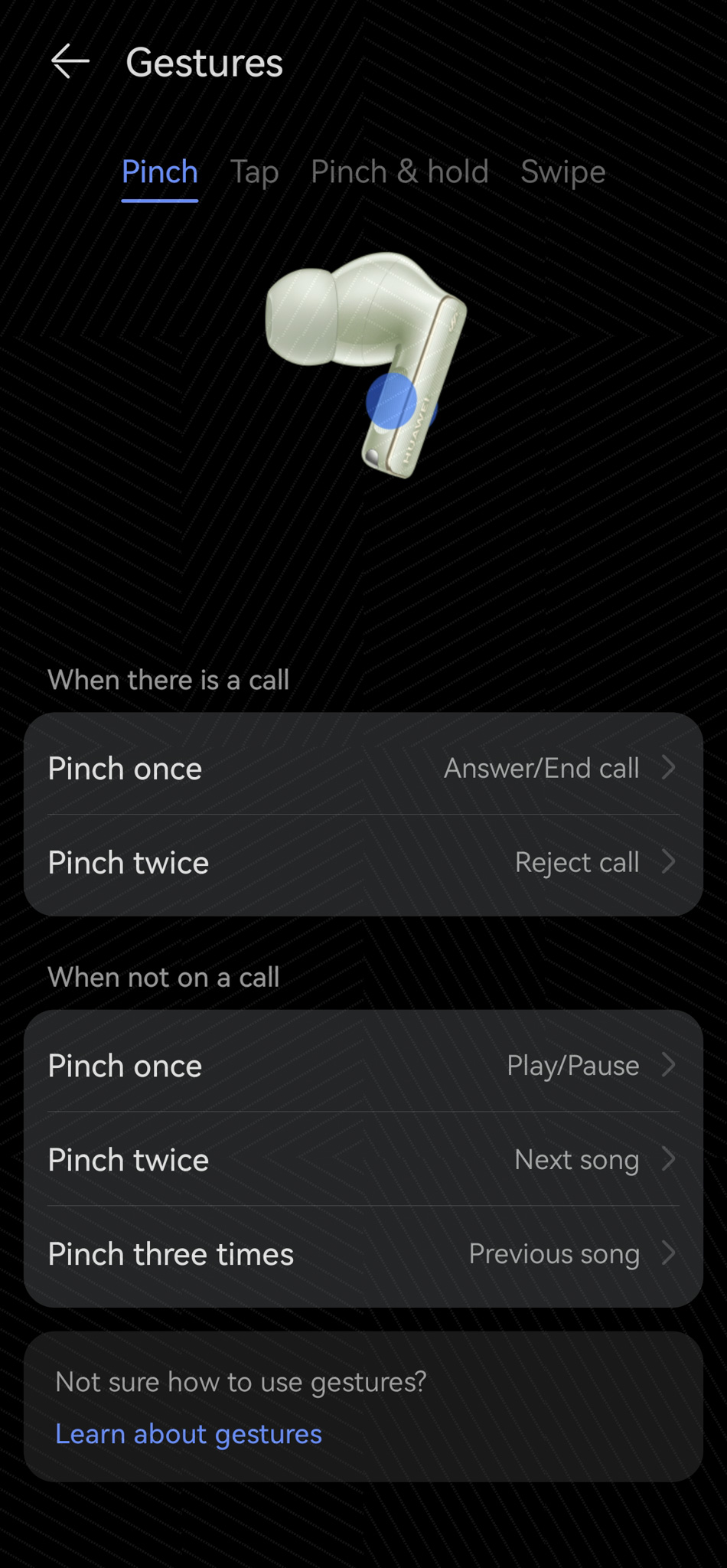Open Pinch once Answer/End call setting

[x=363, y=768]
